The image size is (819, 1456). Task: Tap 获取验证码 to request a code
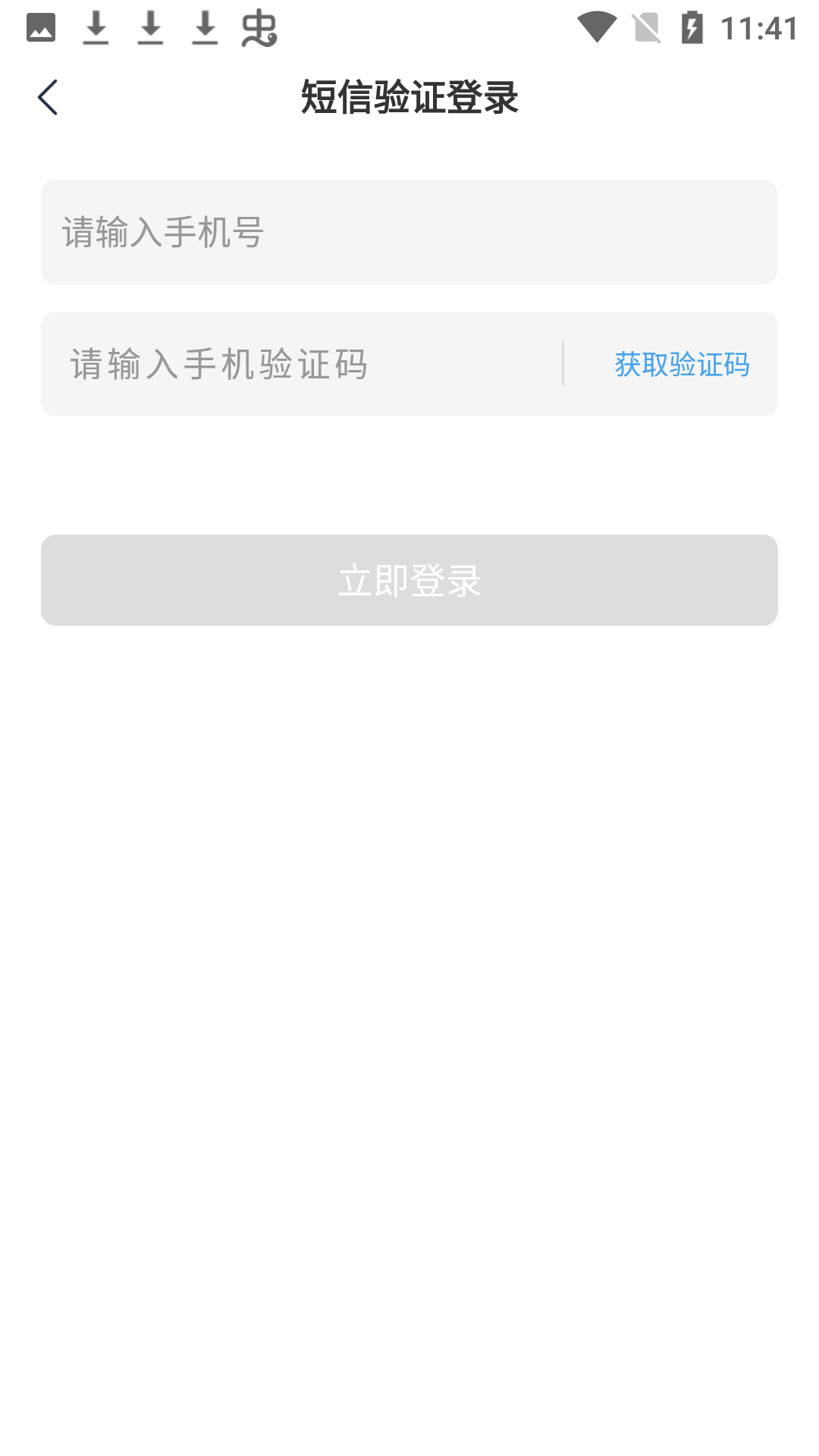(x=682, y=366)
